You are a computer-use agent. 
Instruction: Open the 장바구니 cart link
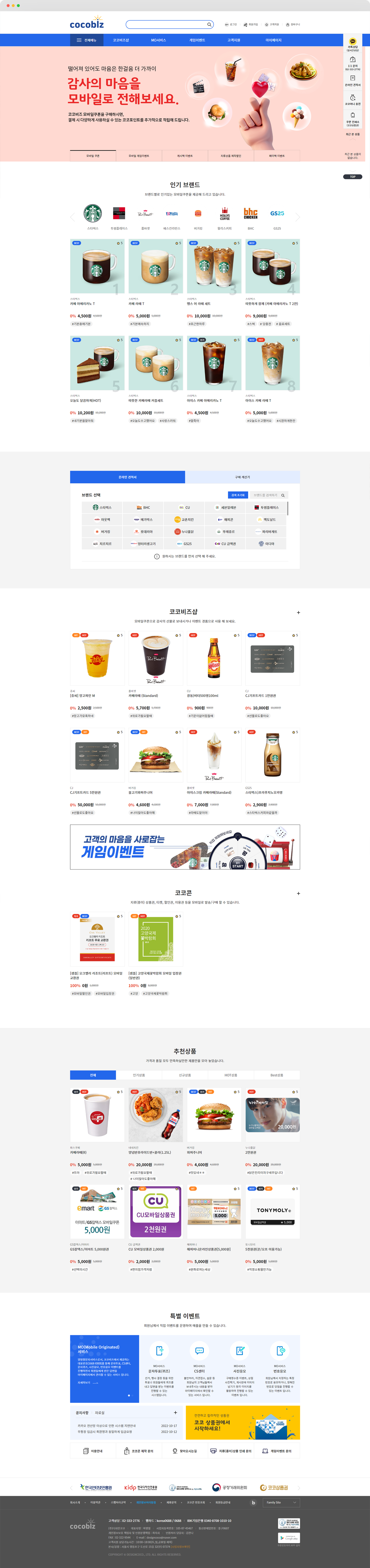[293, 25]
